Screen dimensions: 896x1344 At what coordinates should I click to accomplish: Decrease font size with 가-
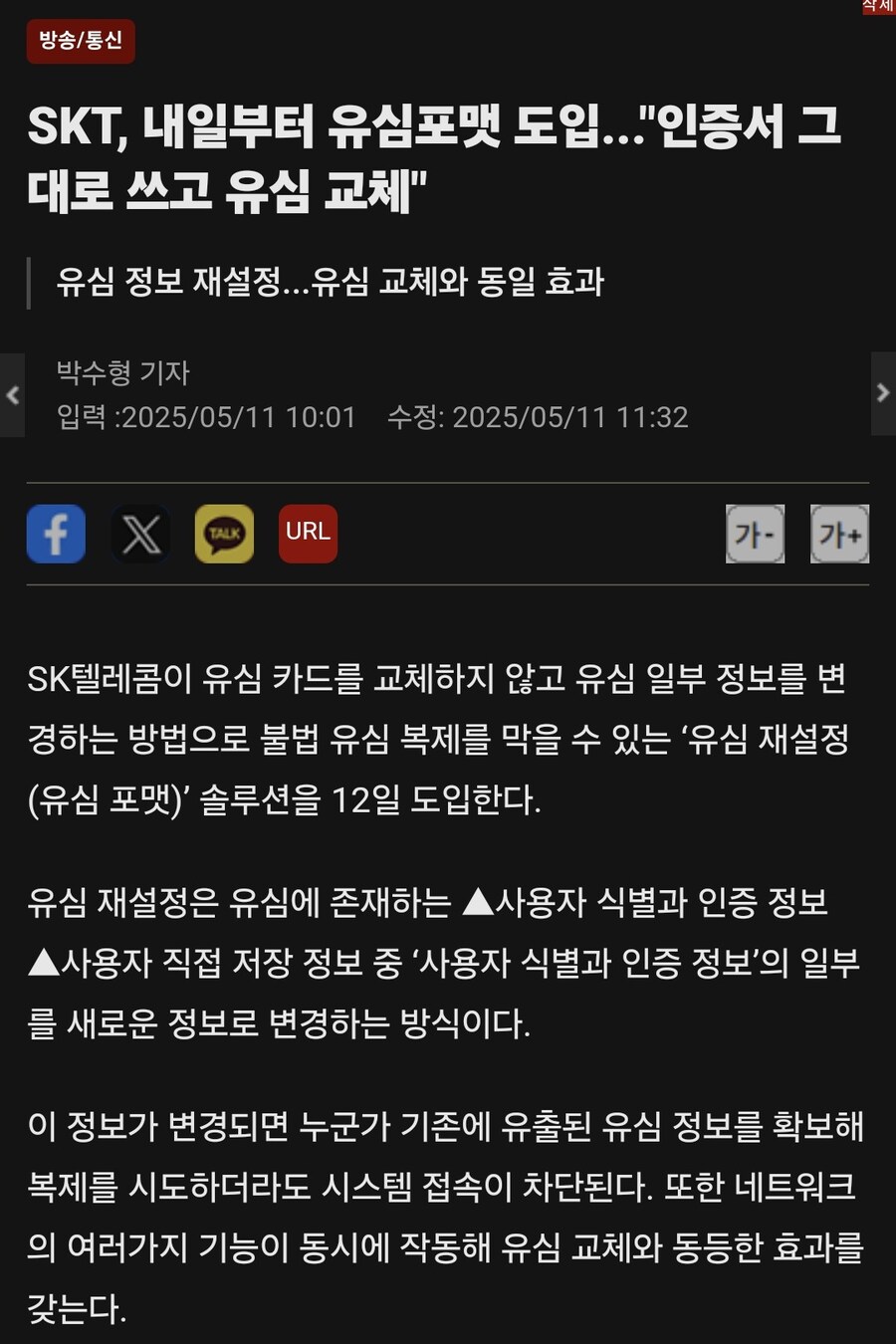(755, 534)
